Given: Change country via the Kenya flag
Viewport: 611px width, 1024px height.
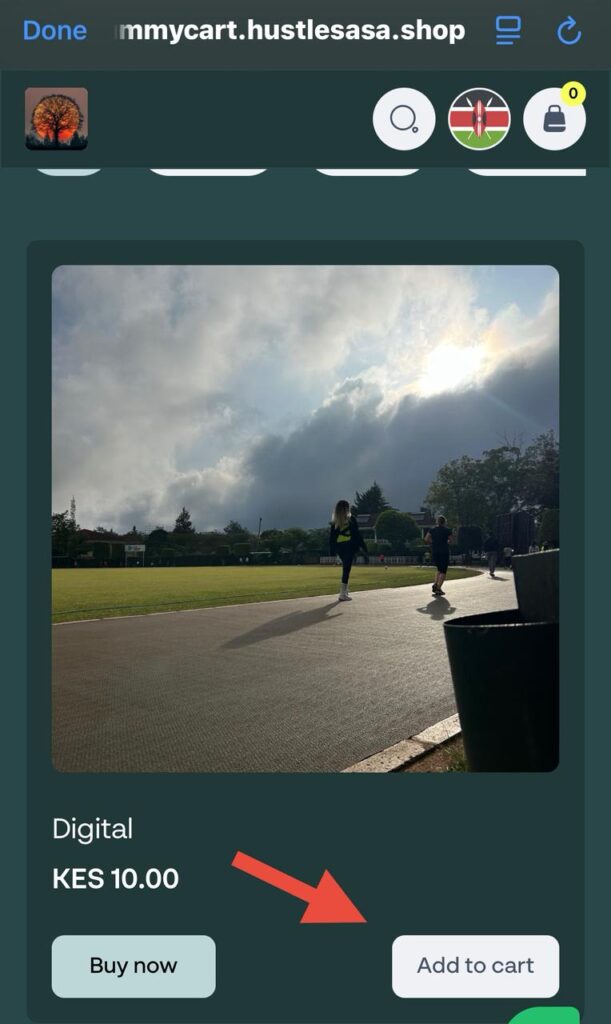Looking at the screenshot, I should click(479, 119).
